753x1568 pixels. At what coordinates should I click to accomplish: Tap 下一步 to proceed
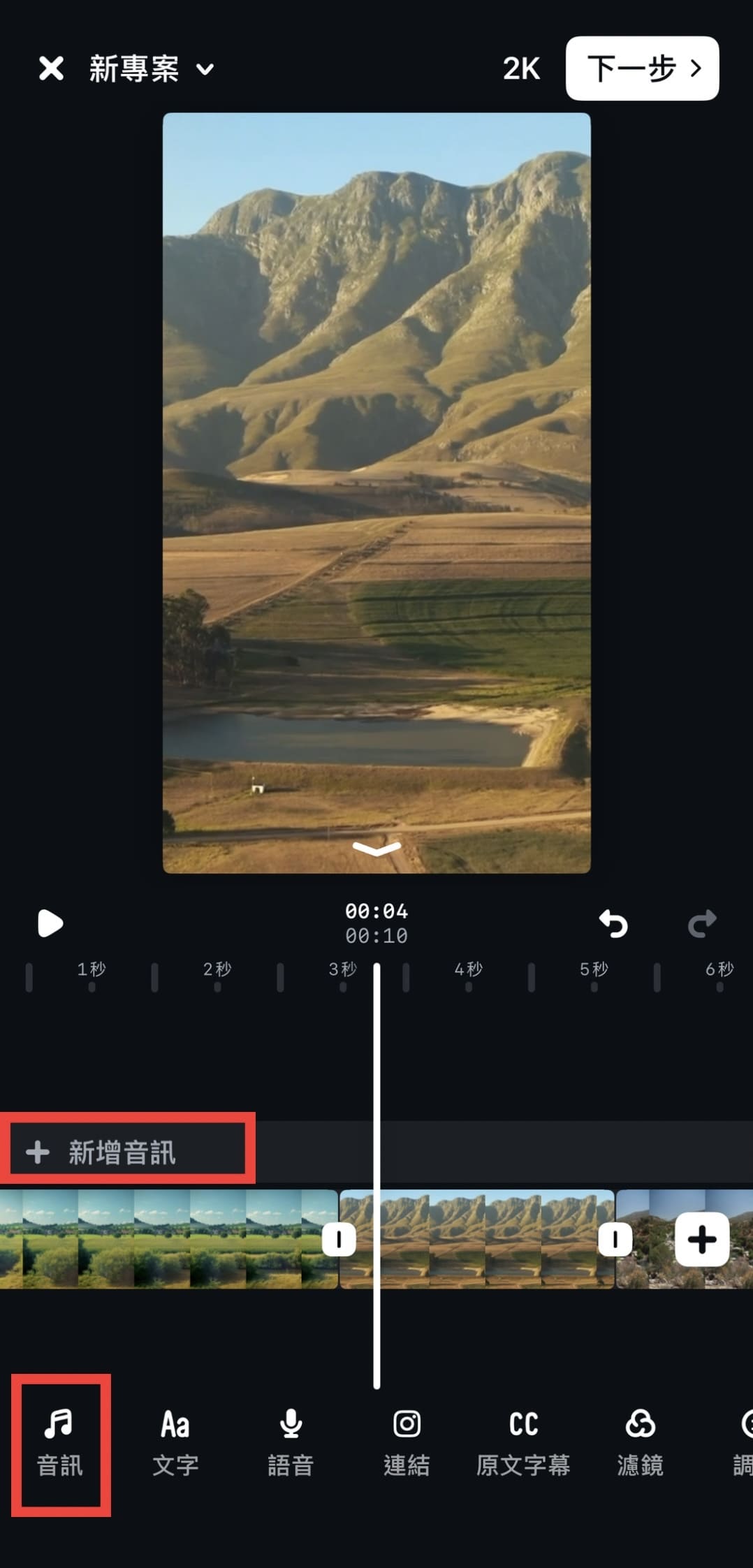pos(641,68)
